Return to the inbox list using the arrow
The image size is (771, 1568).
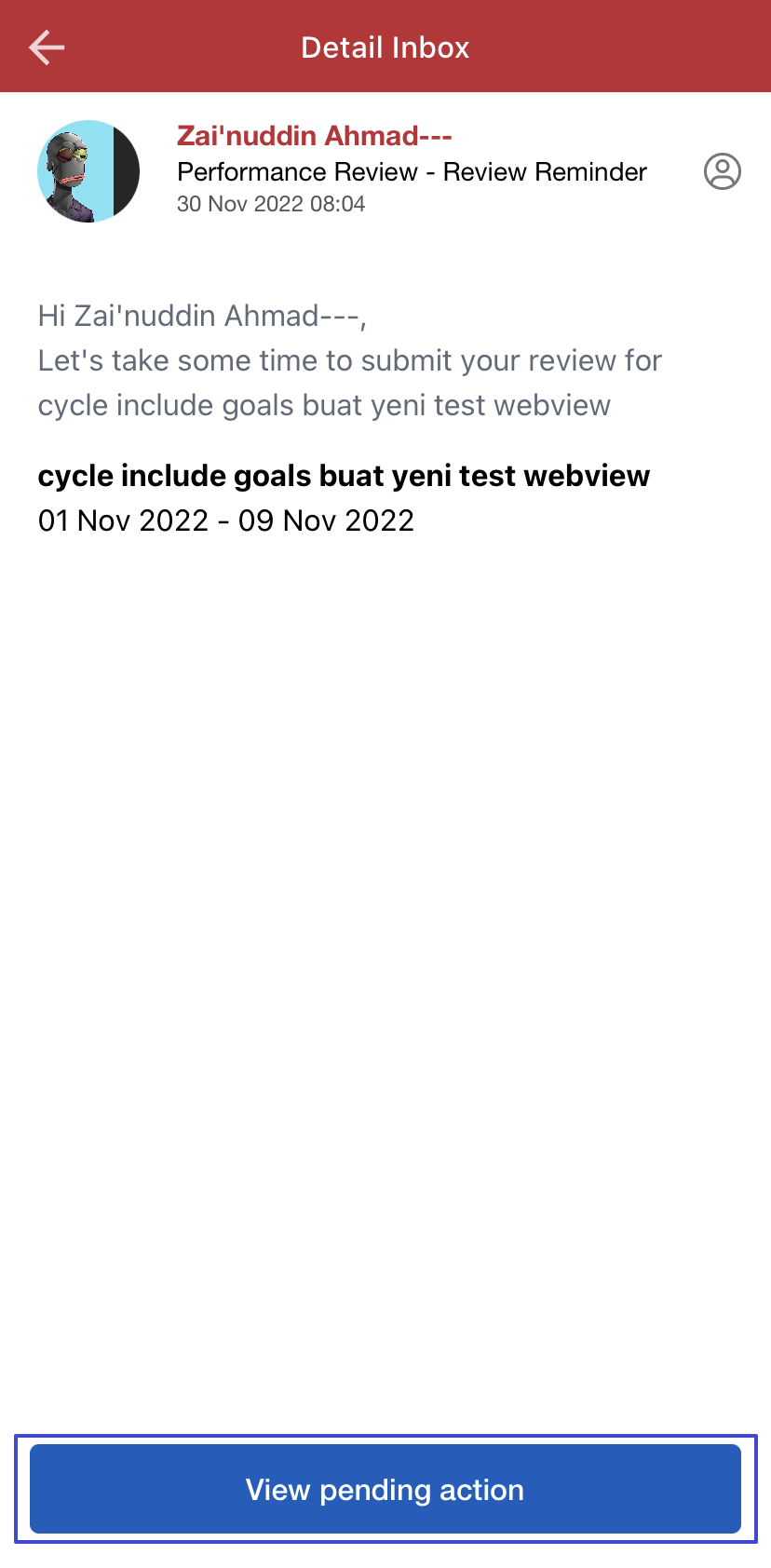pos(45,47)
